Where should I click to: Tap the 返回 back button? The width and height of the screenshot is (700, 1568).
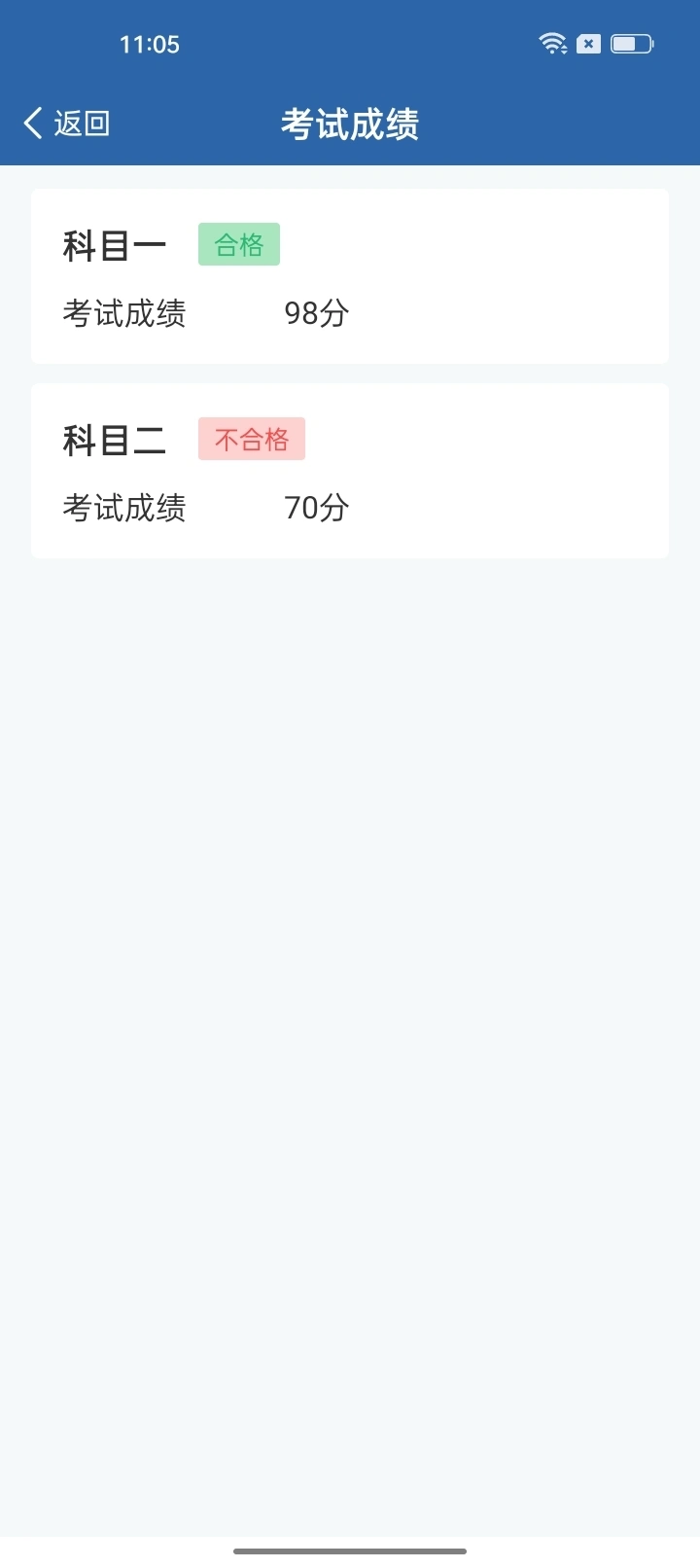click(66, 124)
